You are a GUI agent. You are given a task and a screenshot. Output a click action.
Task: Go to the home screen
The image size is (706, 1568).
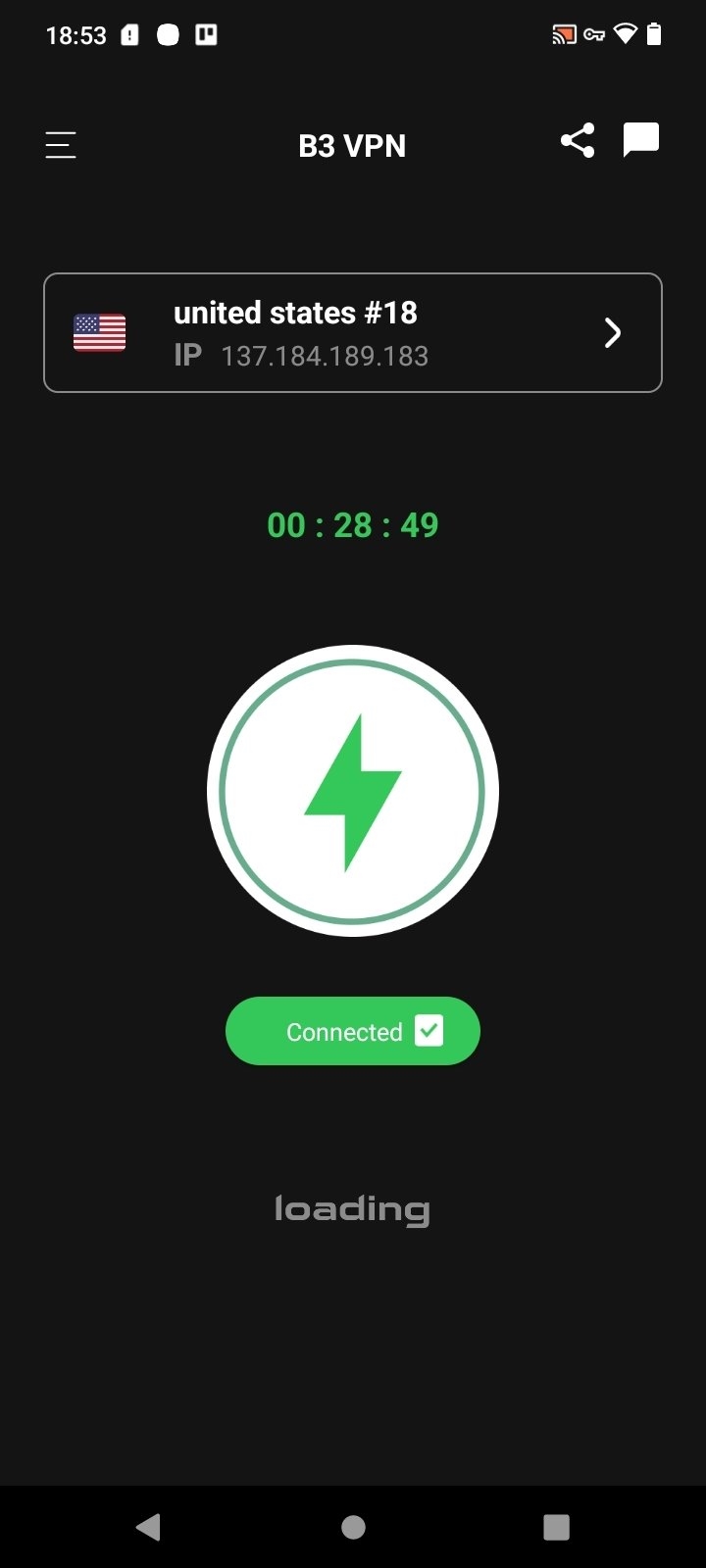[x=353, y=1526]
